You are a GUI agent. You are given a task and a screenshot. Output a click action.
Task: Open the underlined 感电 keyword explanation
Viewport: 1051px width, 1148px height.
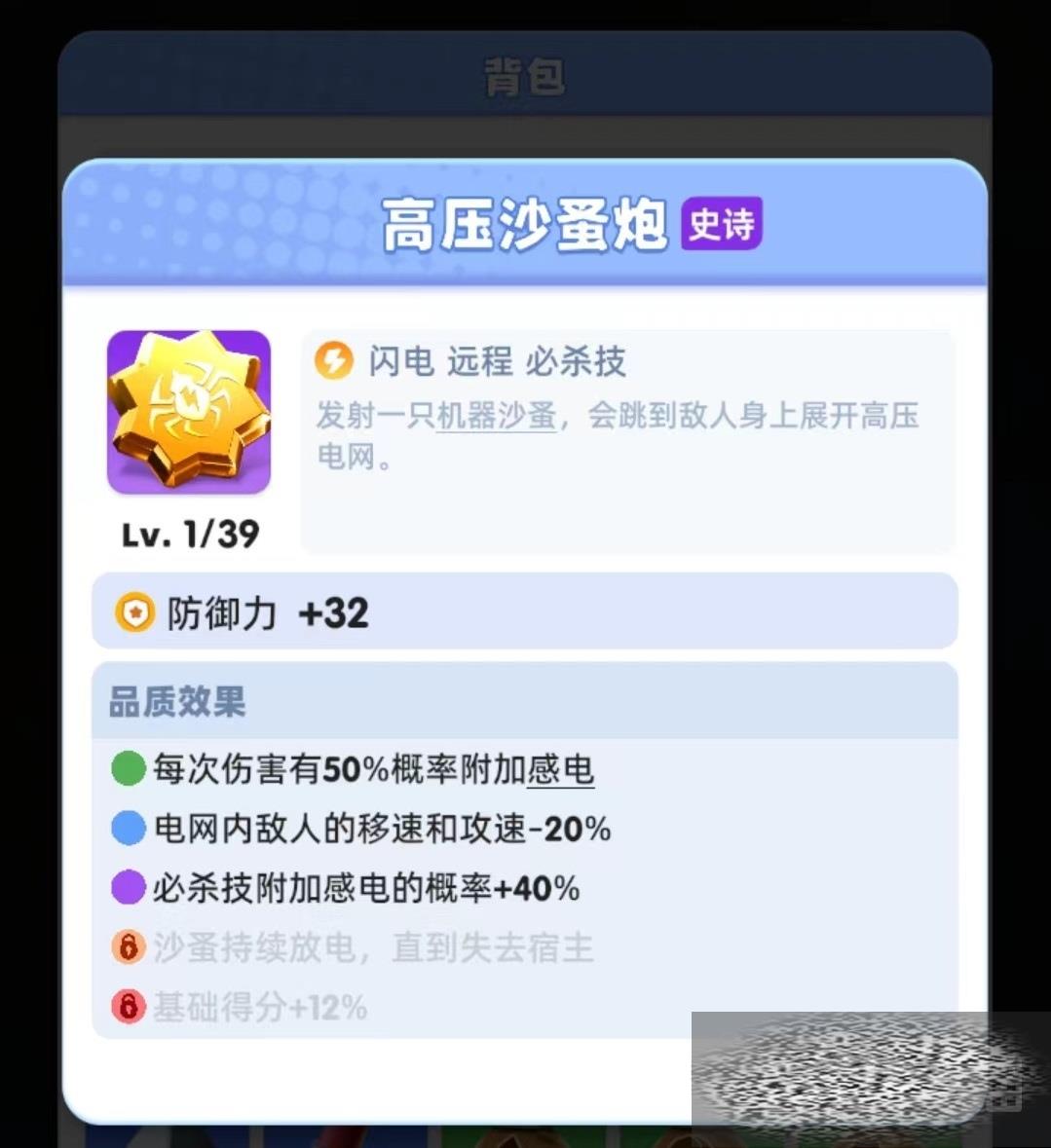(x=560, y=770)
